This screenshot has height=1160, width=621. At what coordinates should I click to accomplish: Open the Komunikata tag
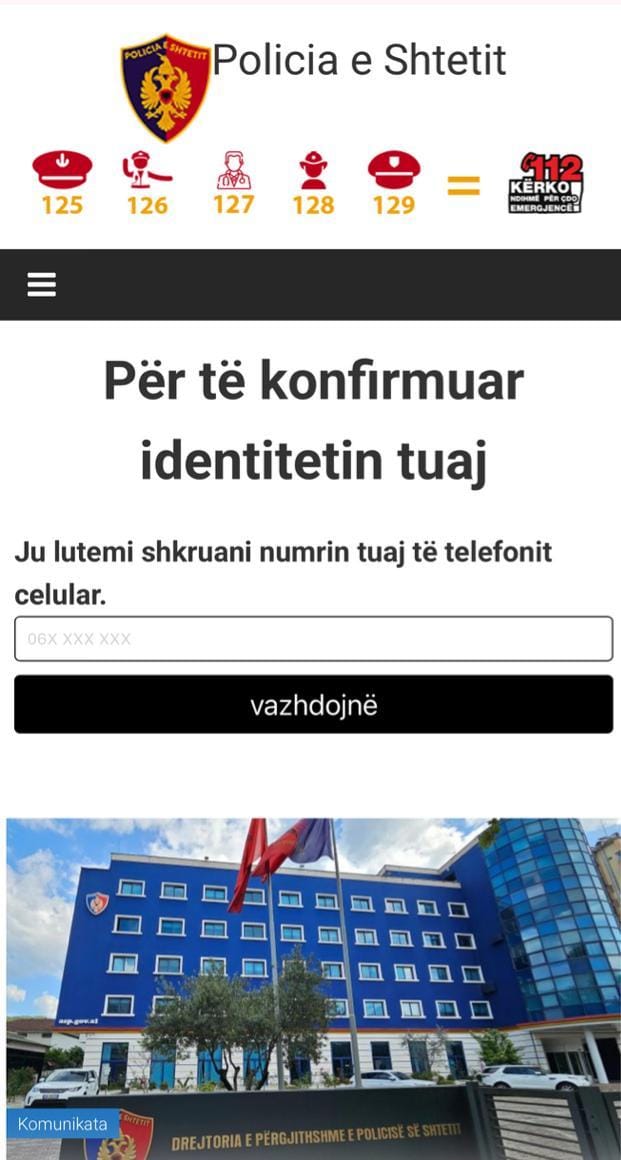tap(62, 1124)
